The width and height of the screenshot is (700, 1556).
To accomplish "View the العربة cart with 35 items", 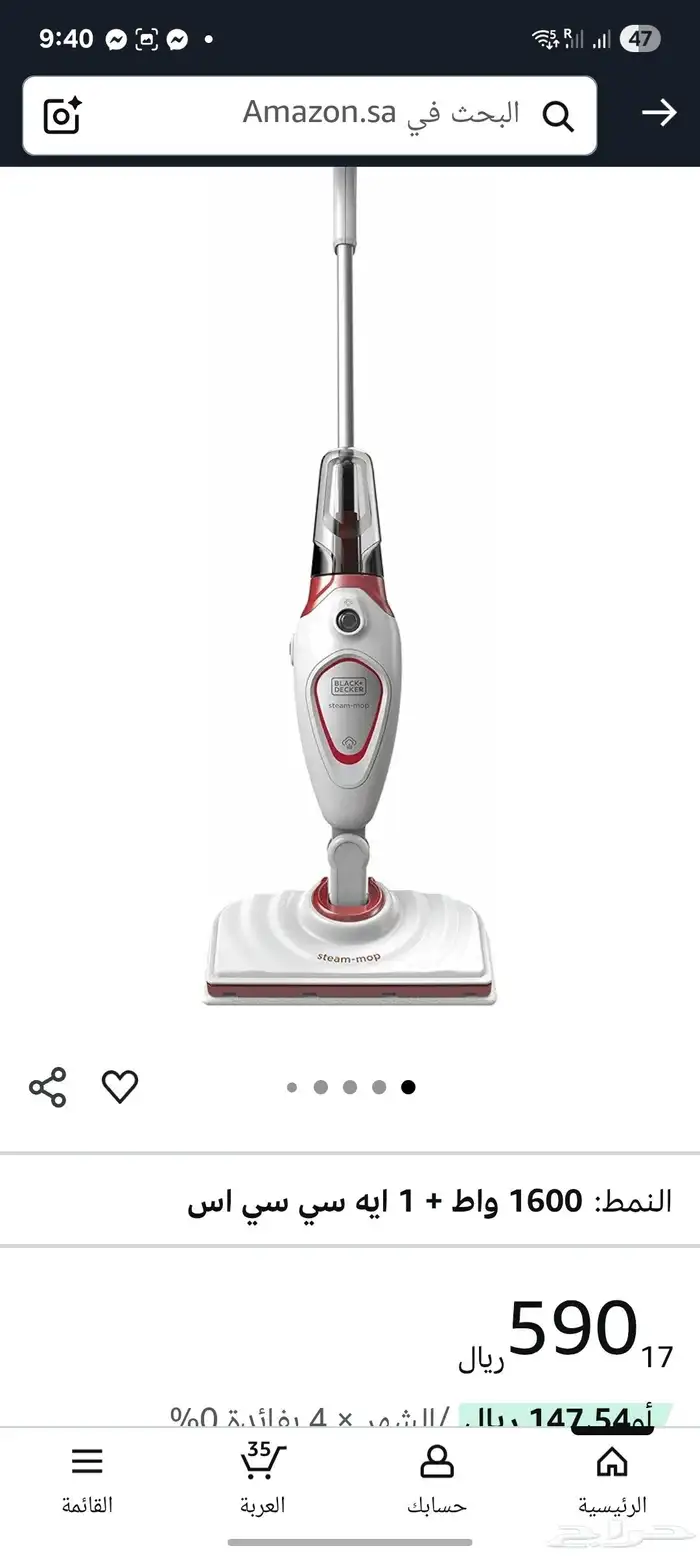I will (262, 1479).
